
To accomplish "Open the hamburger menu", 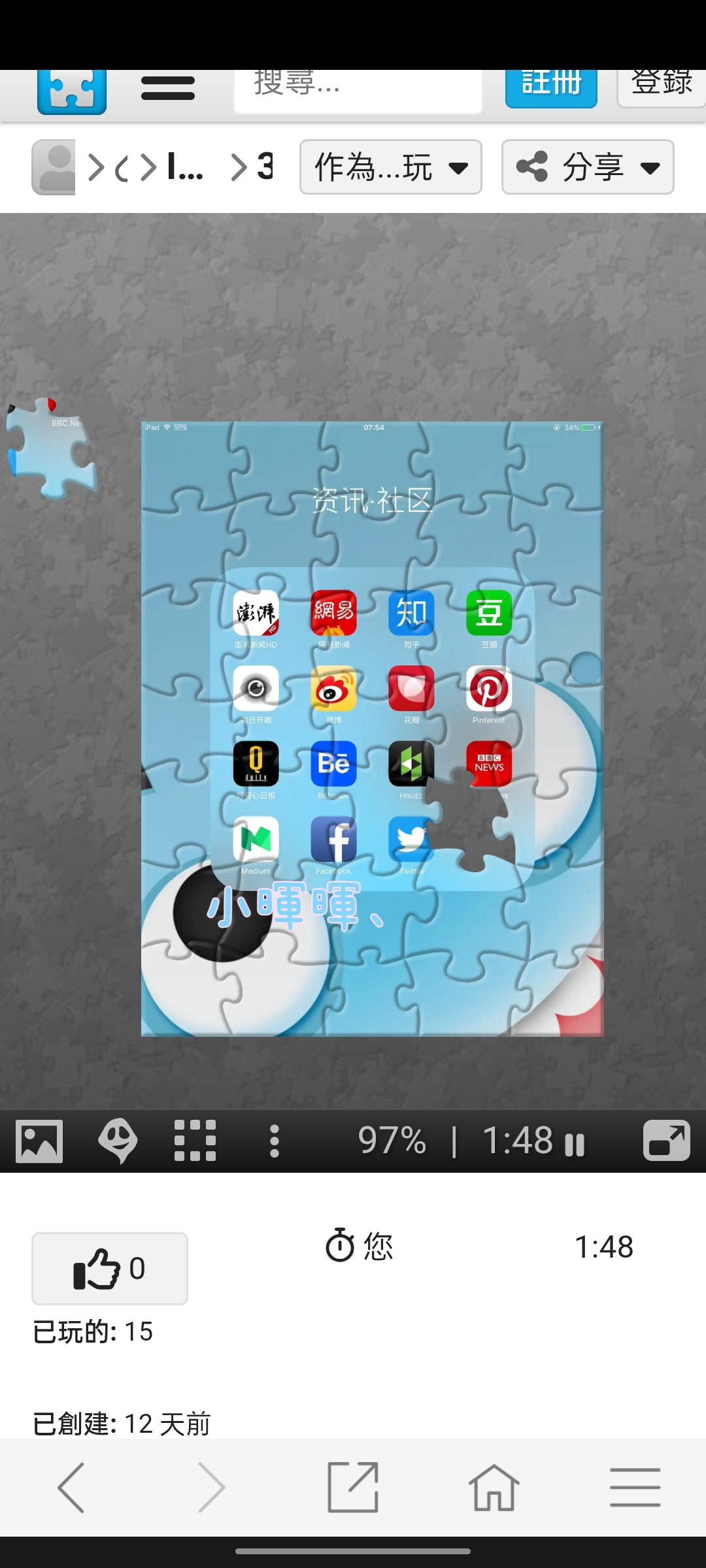I will click(168, 88).
